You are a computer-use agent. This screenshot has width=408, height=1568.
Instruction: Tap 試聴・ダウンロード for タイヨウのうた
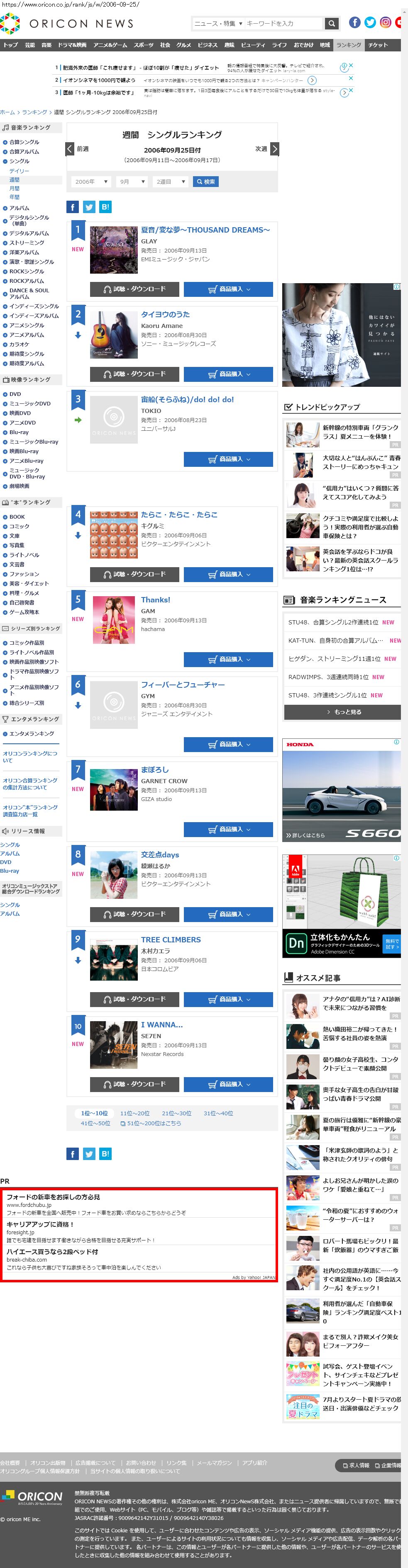coord(134,374)
